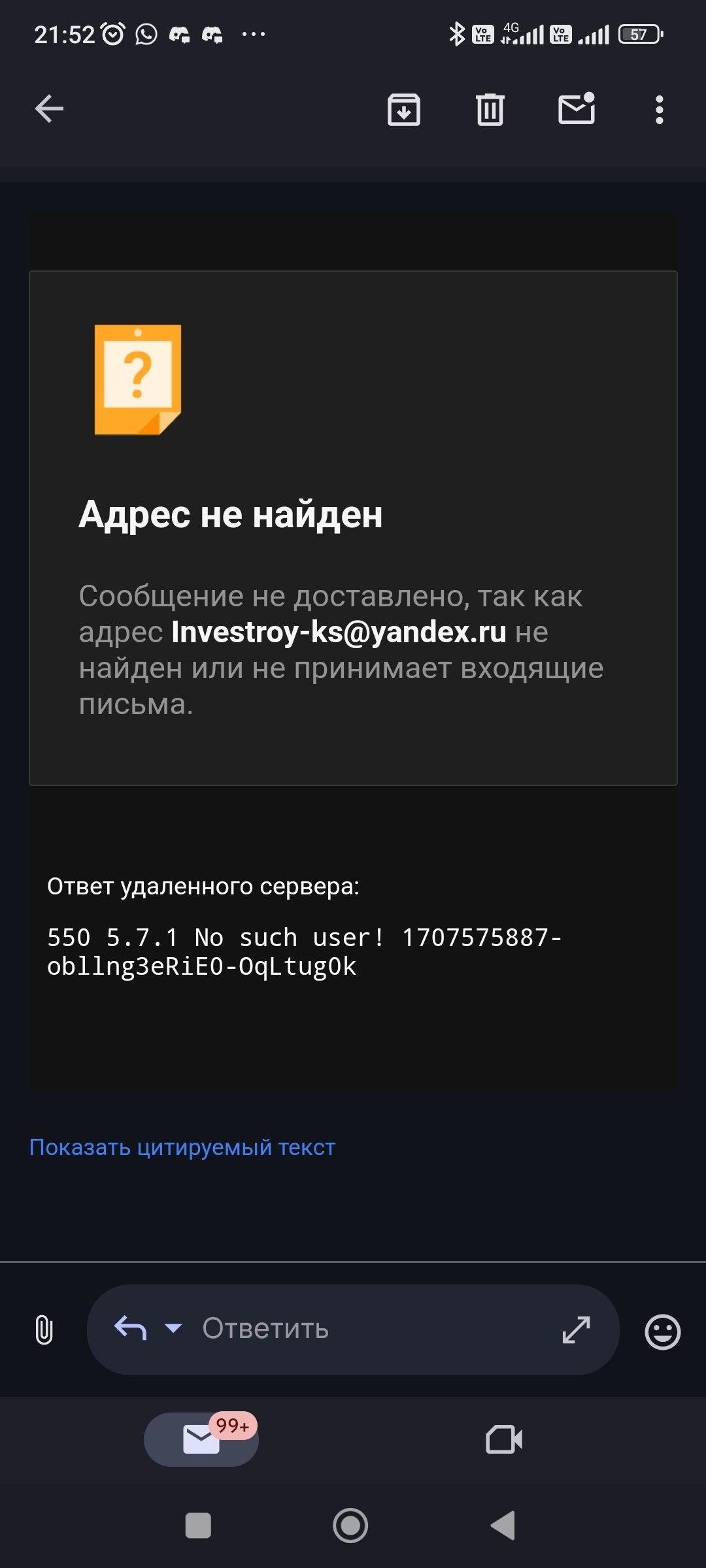Screen dimensions: 706x1568
Task: Mark this email as unread
Action: click(x=576, y=109)
